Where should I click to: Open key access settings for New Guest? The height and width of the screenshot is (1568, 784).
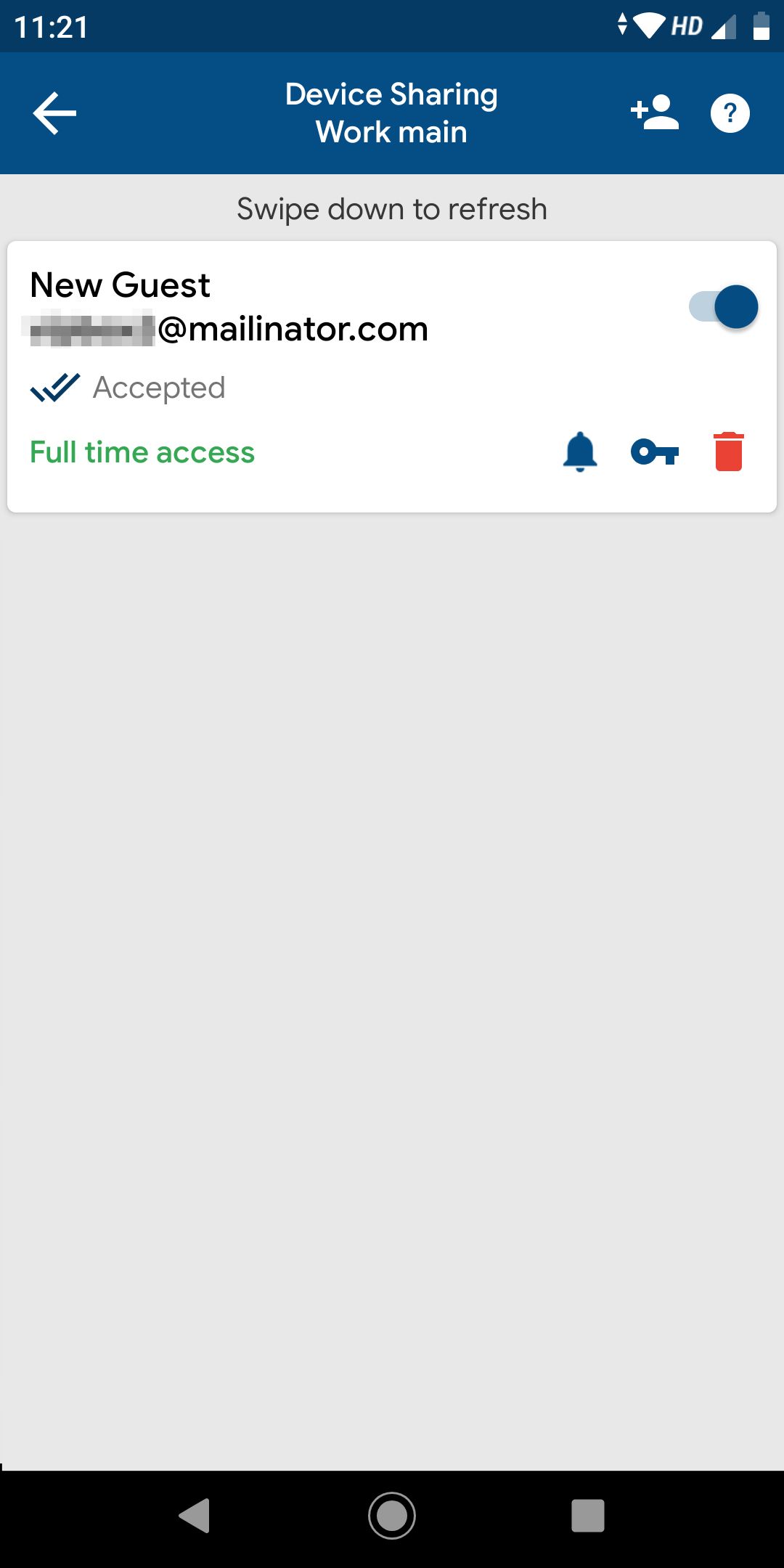[655, 452]
